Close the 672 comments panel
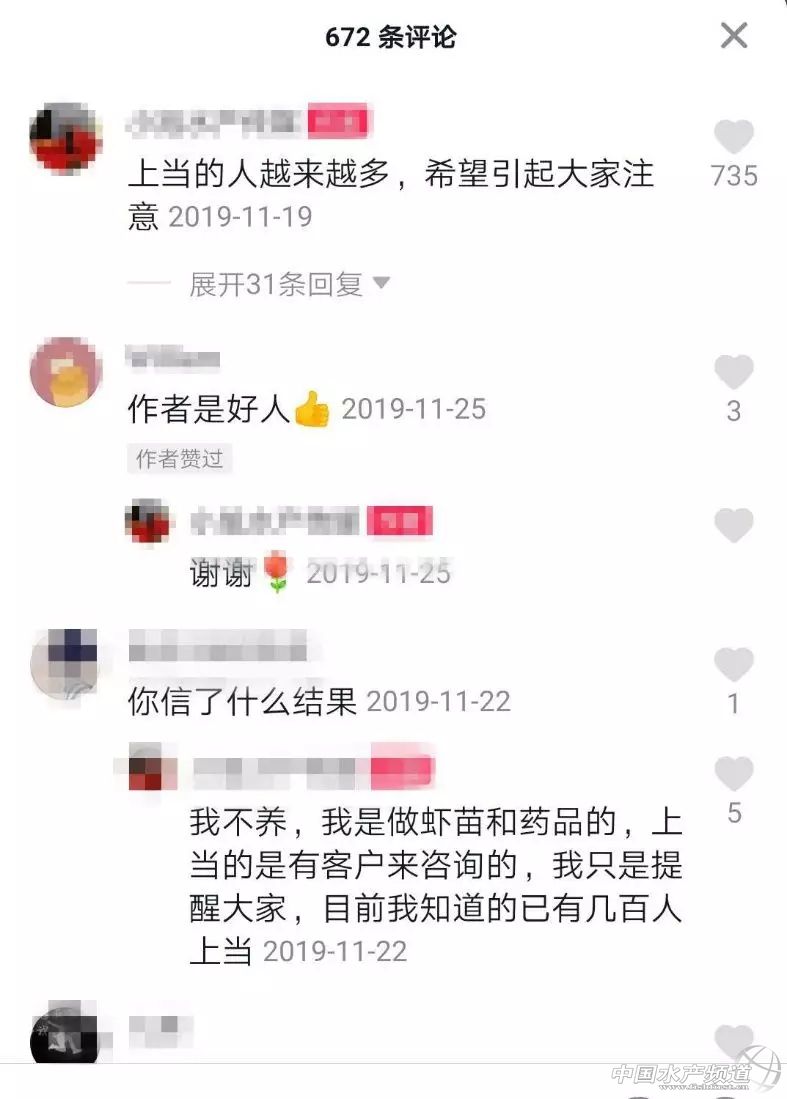Image resolution: width=787 pixels, height=1099 pixels. 734,36
